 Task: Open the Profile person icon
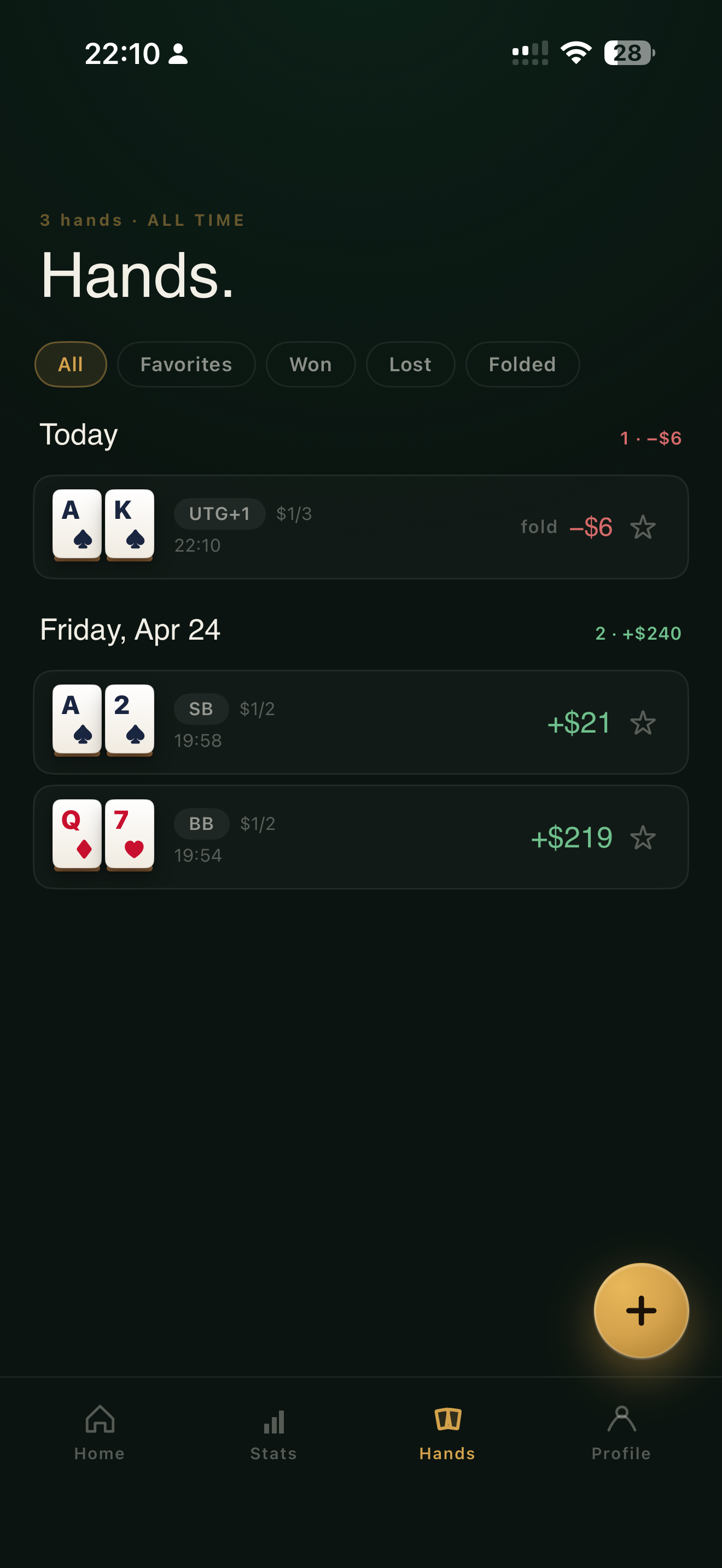click(620, 1419)
